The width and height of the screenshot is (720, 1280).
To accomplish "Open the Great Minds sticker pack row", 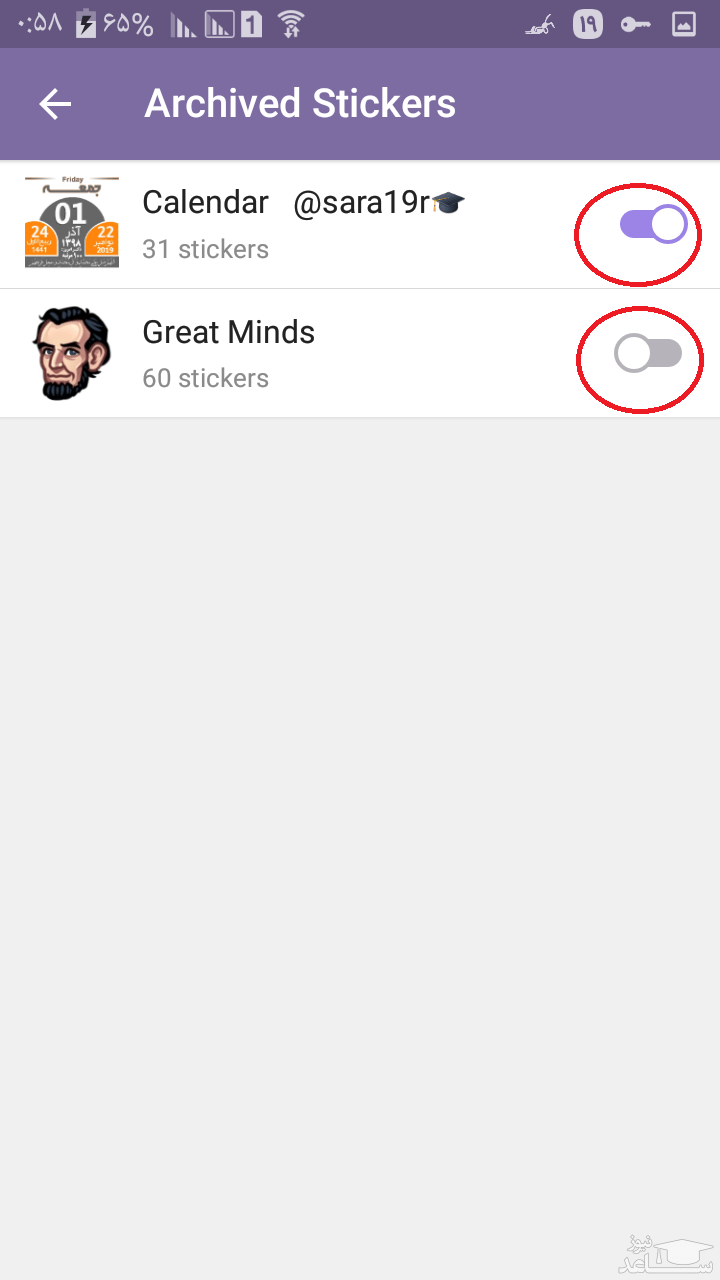I will pos(300,354).
